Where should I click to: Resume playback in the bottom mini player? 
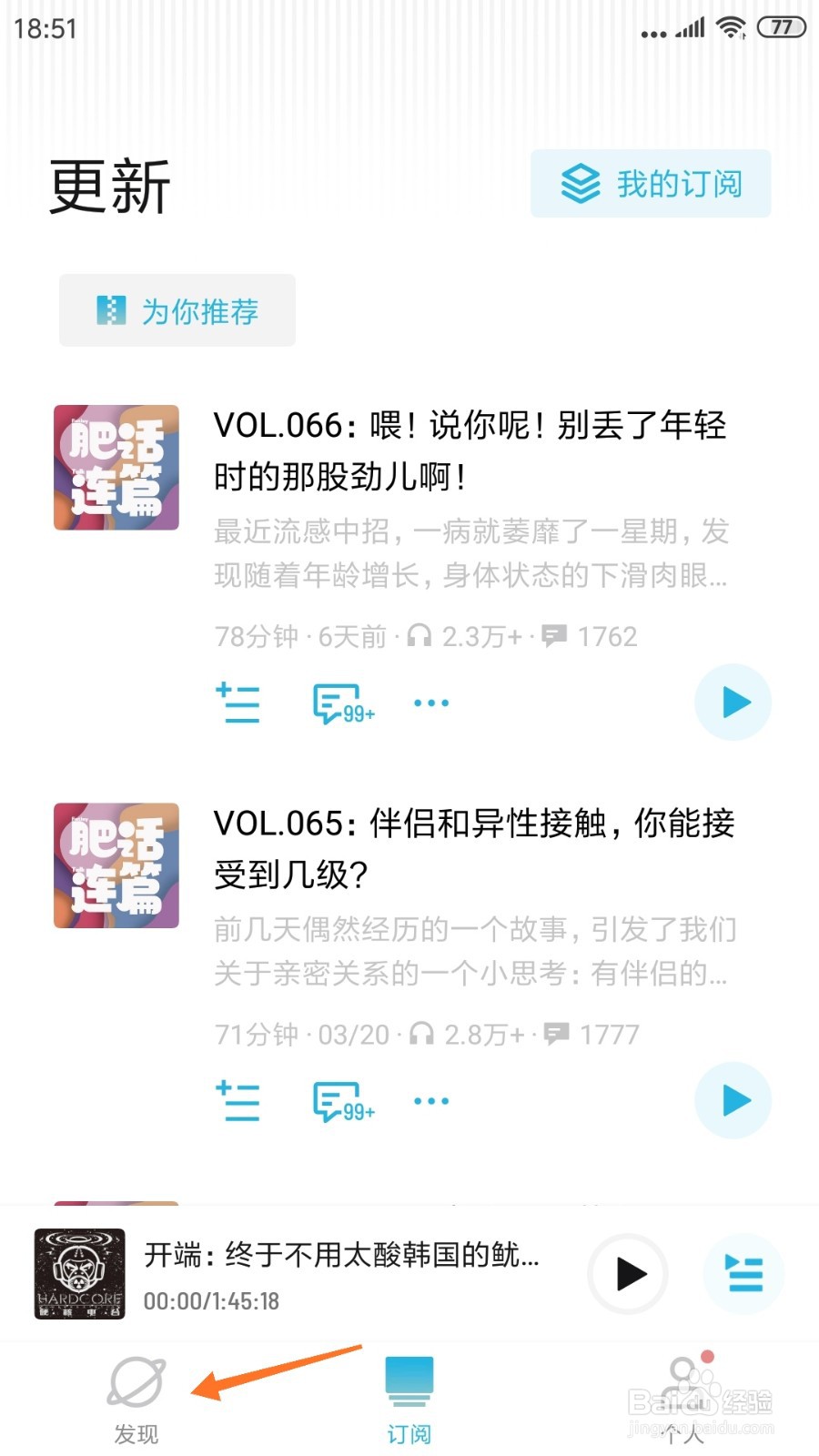click(627, 1275)
